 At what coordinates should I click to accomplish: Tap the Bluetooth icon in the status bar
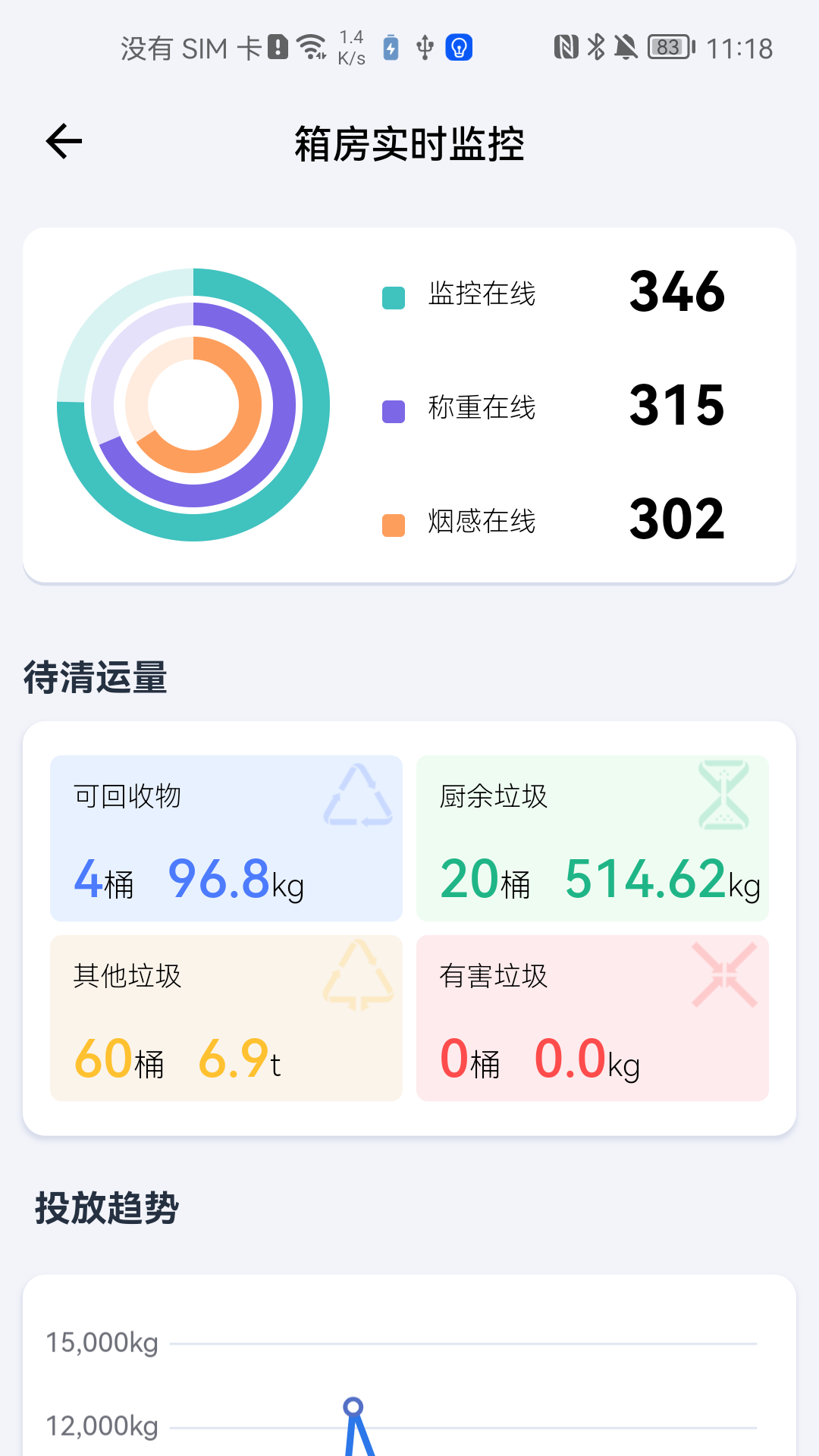[595, 47]
